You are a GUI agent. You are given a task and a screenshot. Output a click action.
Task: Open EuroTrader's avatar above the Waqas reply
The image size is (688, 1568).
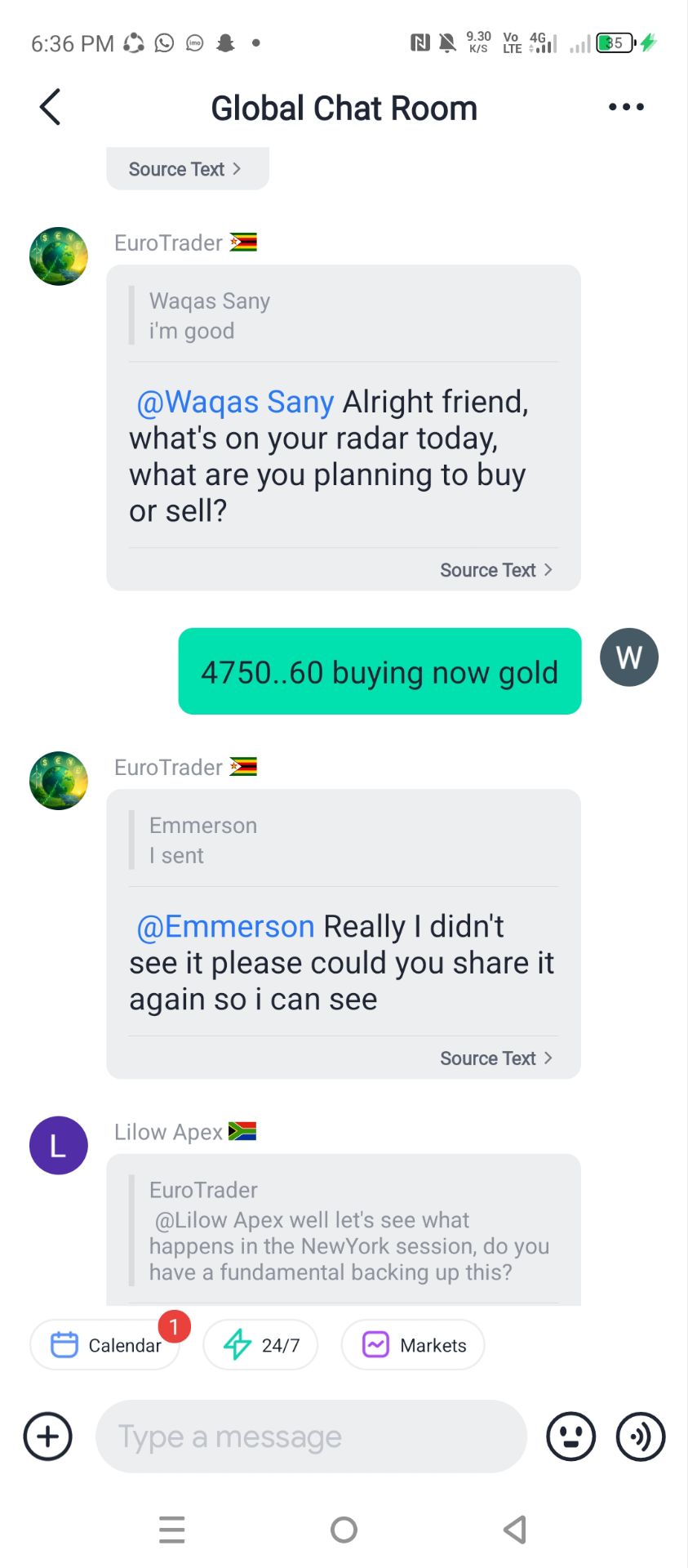pyautogui.click(x=59, y=256)
